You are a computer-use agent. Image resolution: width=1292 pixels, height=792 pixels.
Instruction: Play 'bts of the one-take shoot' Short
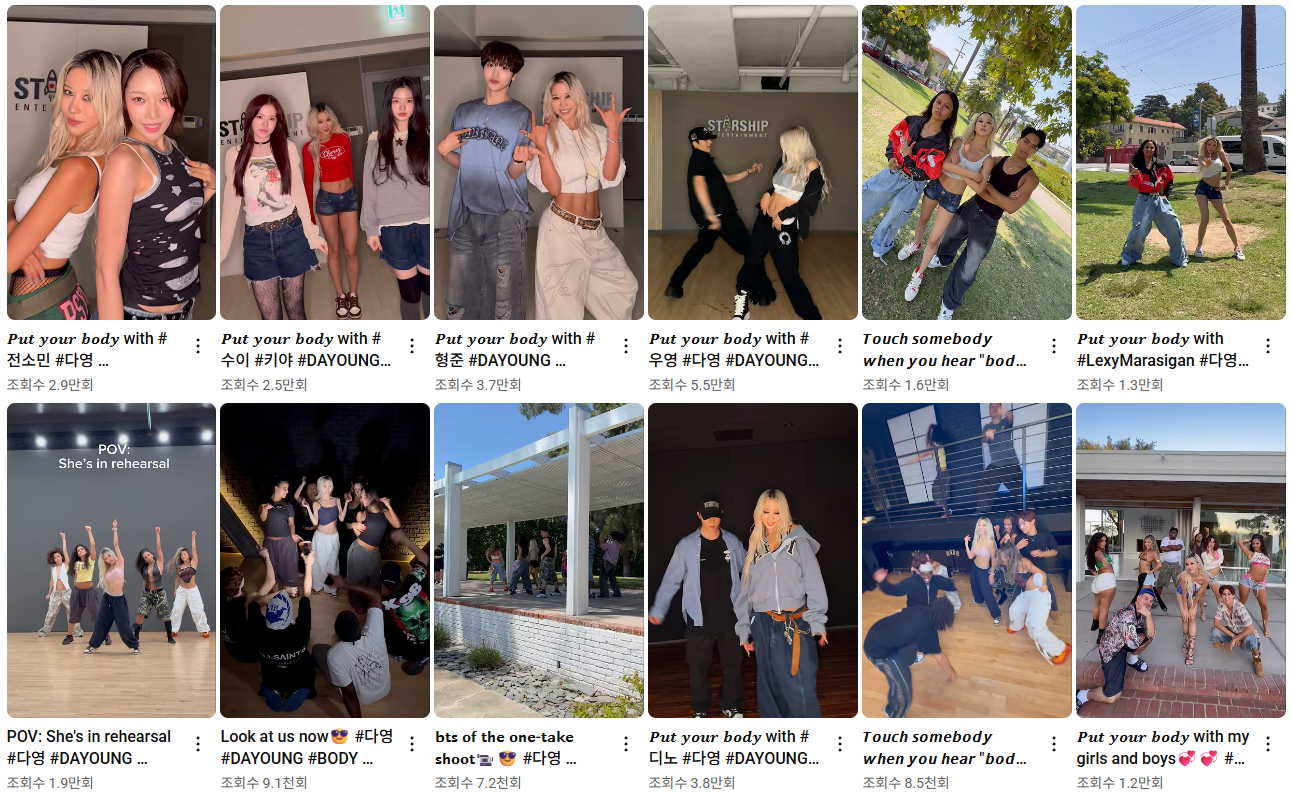point(539,560)
